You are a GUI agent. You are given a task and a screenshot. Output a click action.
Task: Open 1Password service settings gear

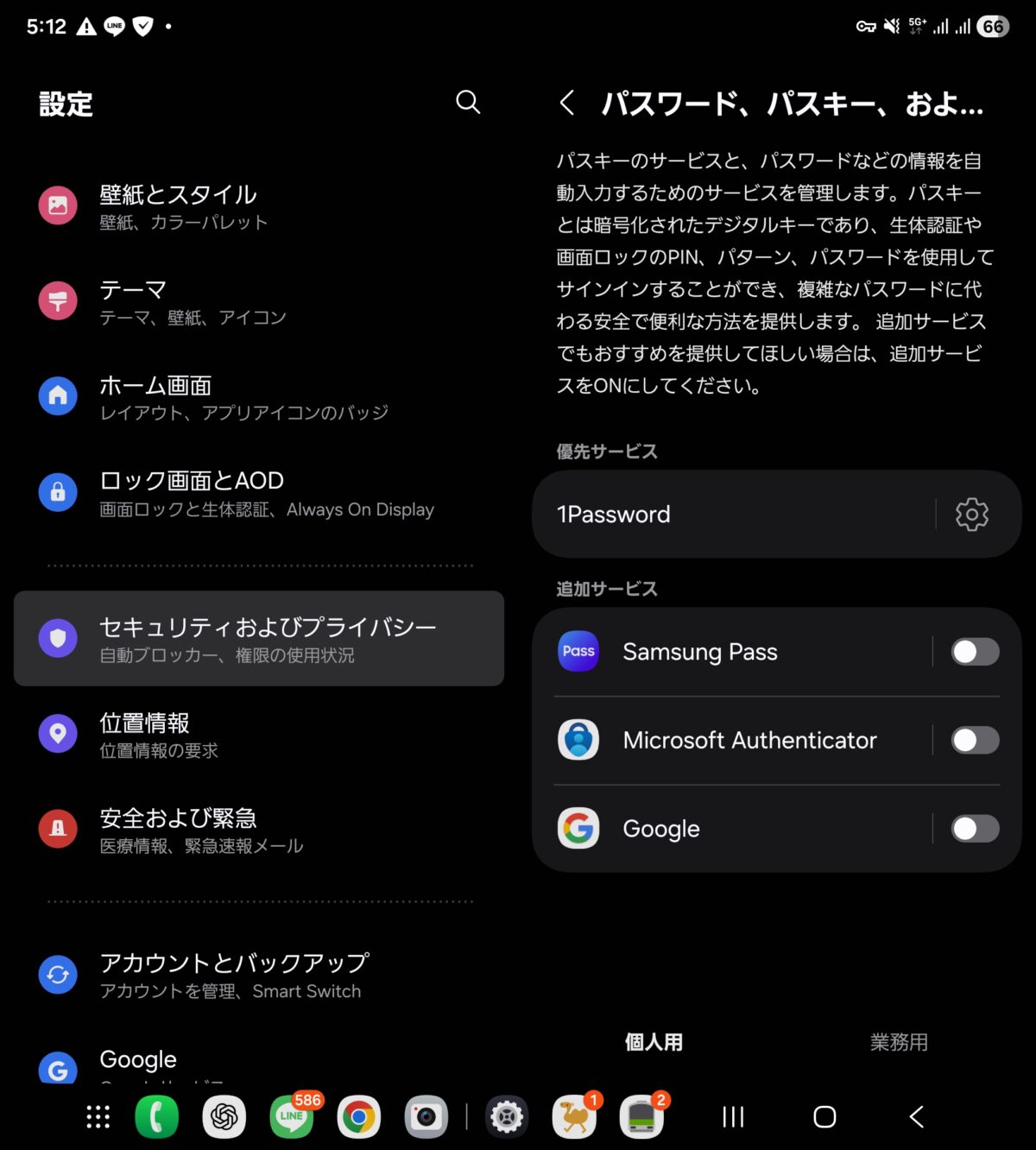[971, 515]
